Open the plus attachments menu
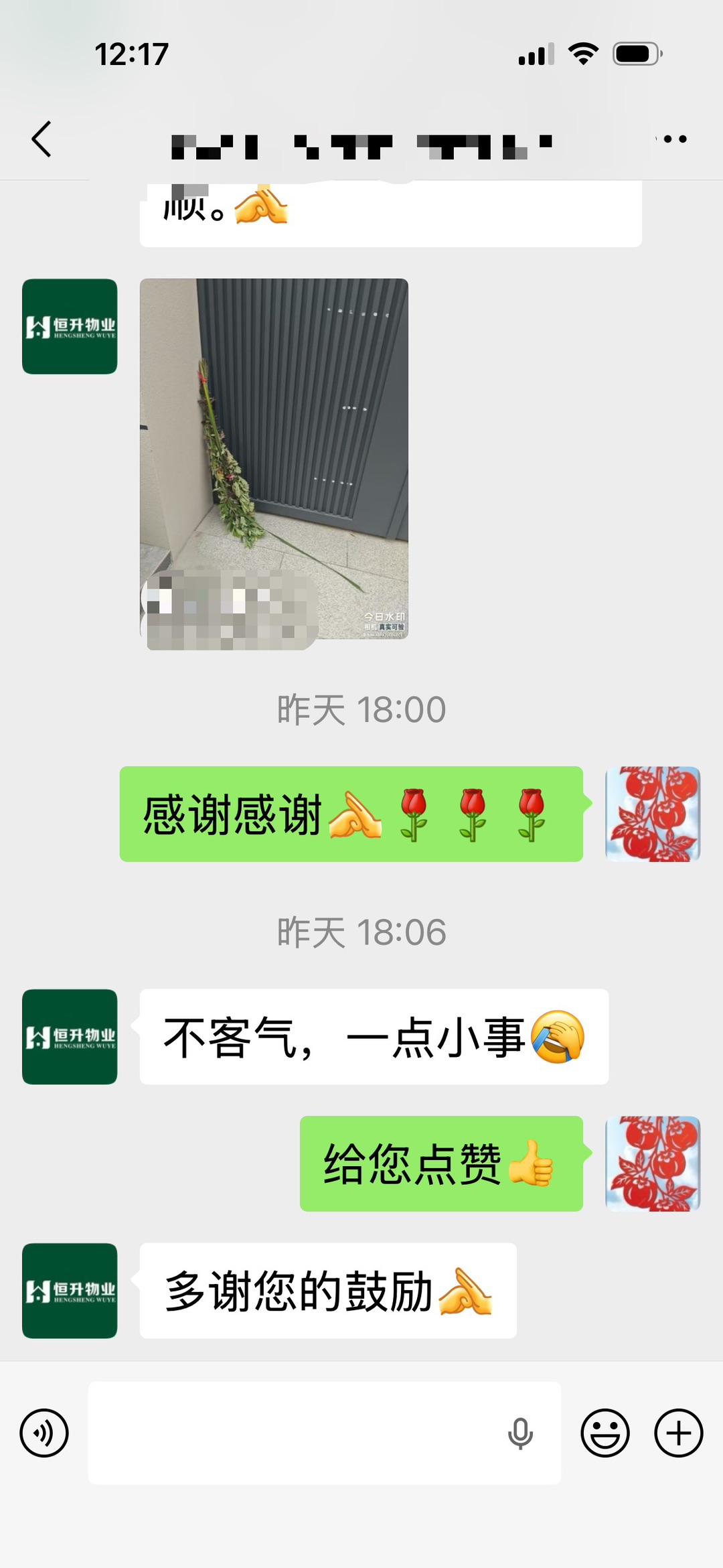The width and height of the screenshot is (723, 1568). (679, 1433)
